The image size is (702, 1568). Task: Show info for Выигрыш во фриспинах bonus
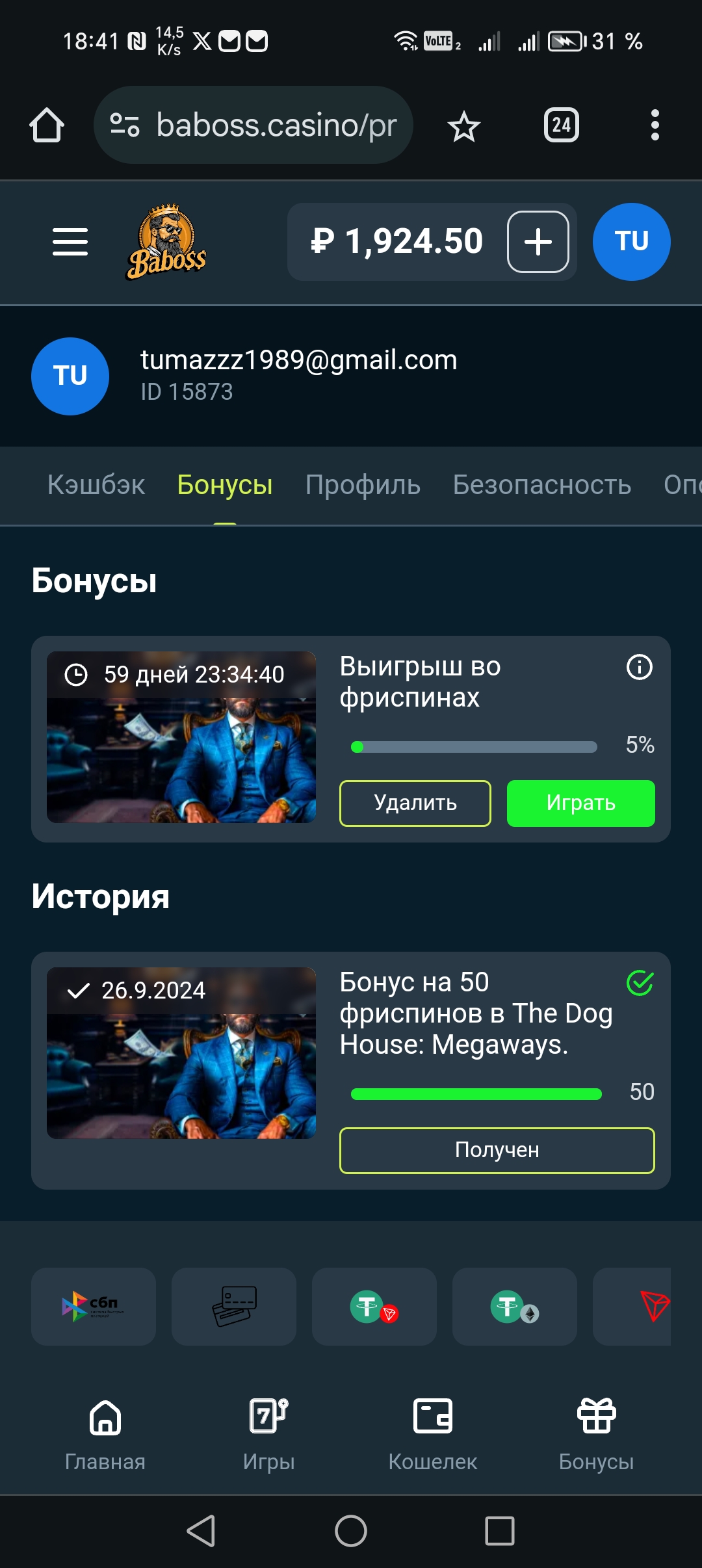639,667
